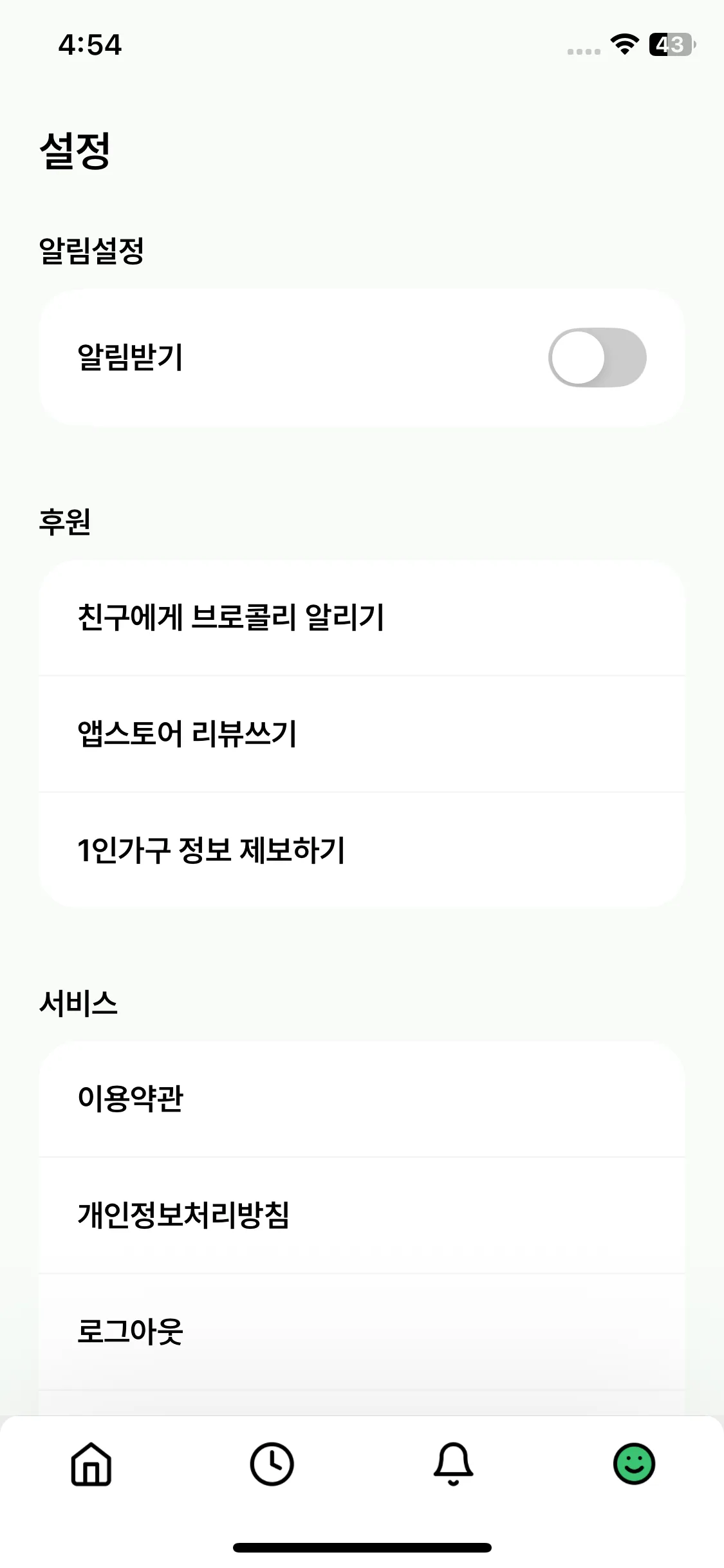Open 친구에게 브로콜리 알리기 row
This screenshot has width=724, height=1568.
coord(362,618)
